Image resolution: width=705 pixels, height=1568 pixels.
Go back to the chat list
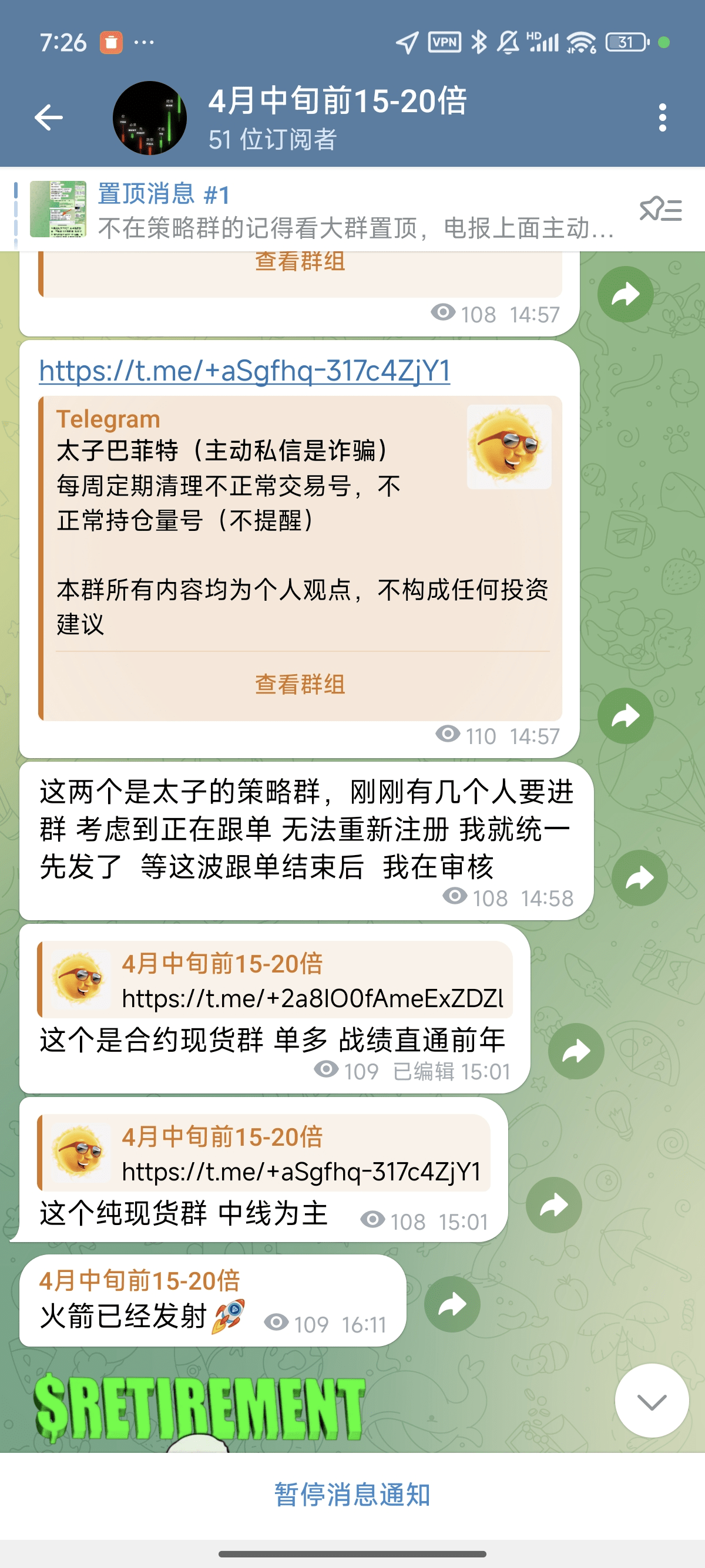click(49, 117)
